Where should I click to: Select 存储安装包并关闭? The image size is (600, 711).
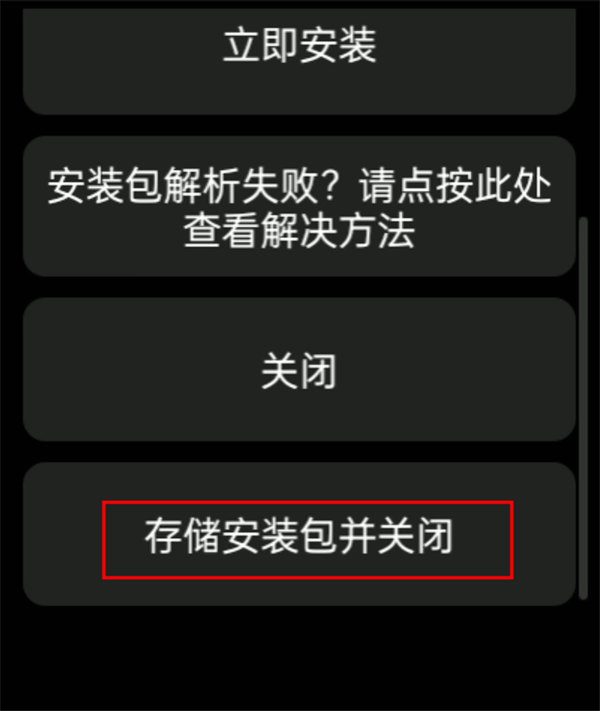(299, 538)
